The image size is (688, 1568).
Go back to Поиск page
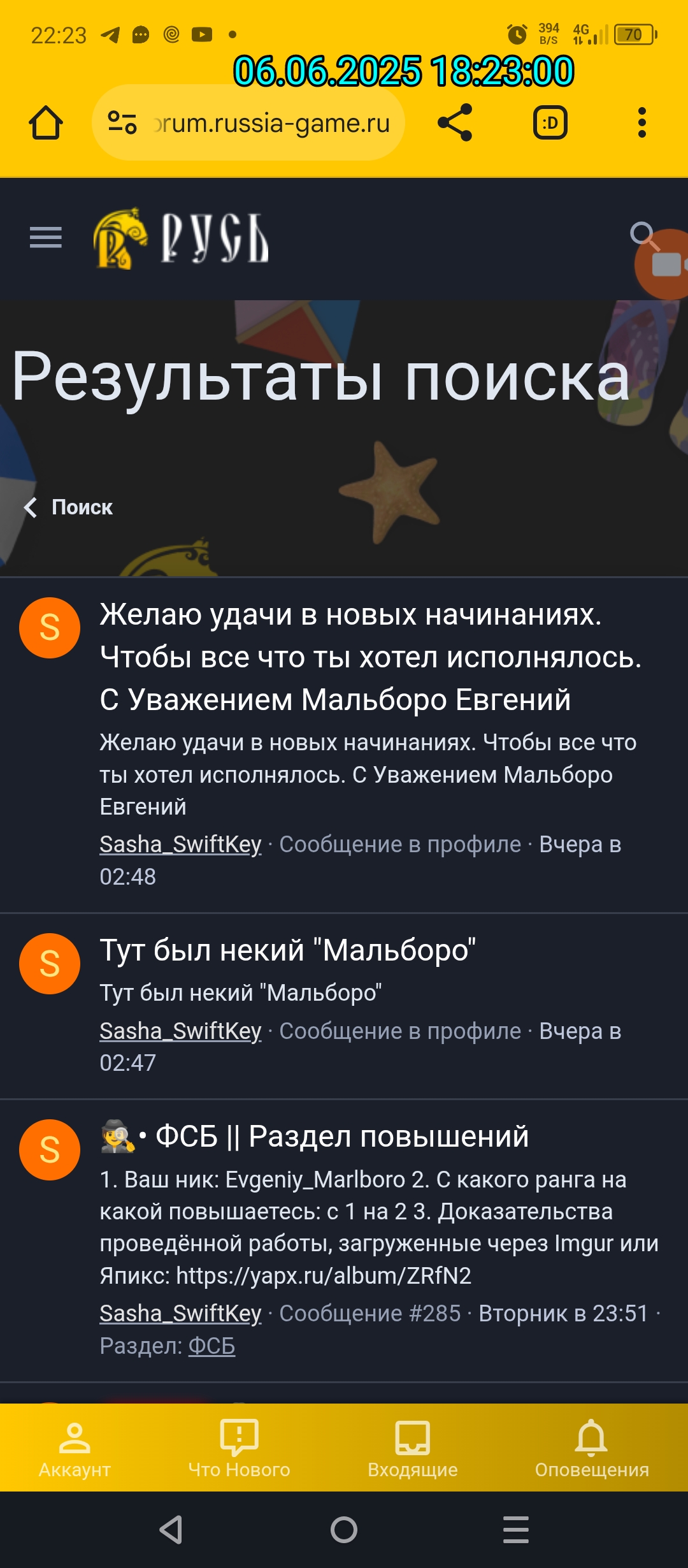(x=69, y=507)
